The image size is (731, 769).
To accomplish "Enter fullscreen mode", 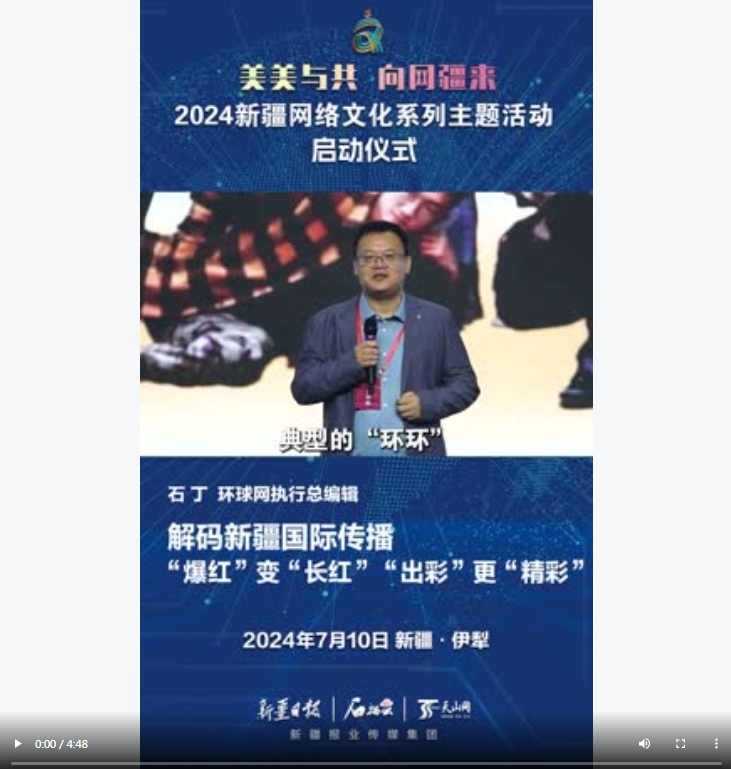I will (x=680, y=743).
